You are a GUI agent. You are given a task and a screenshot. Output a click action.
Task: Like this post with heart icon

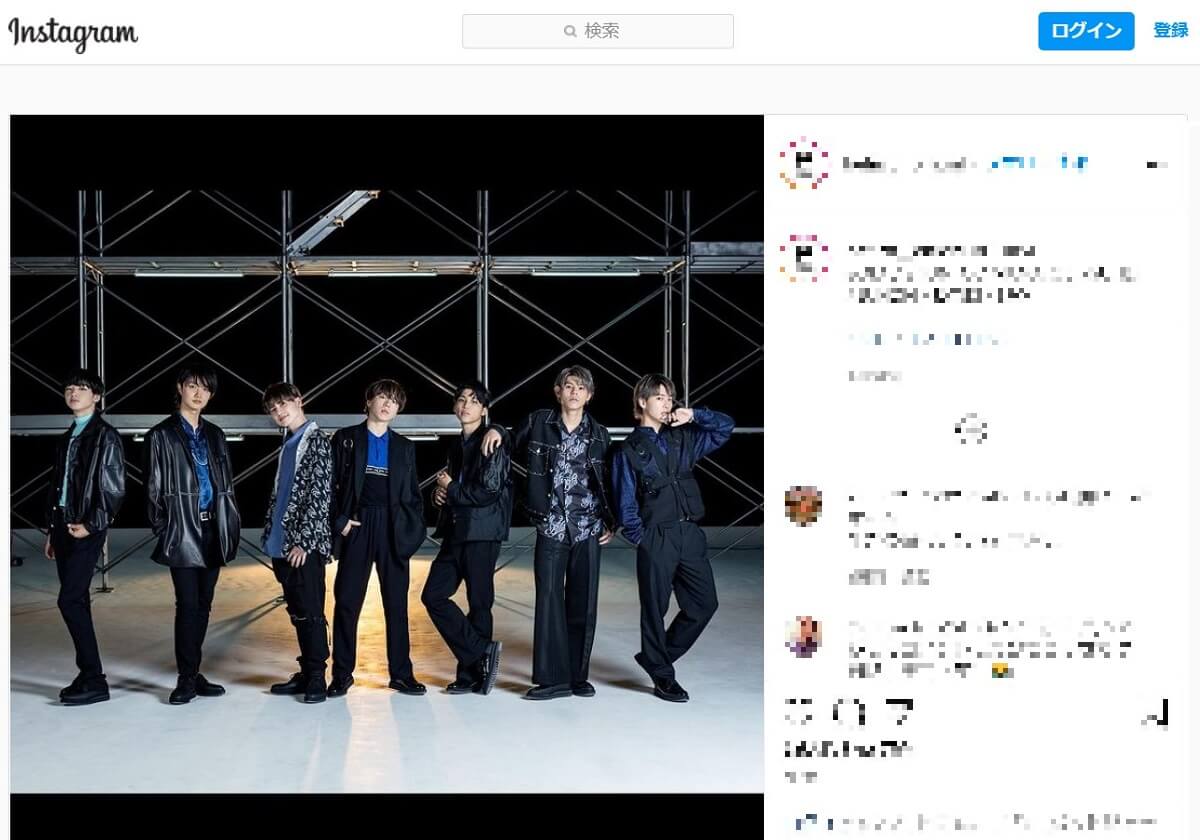(800, 713)
